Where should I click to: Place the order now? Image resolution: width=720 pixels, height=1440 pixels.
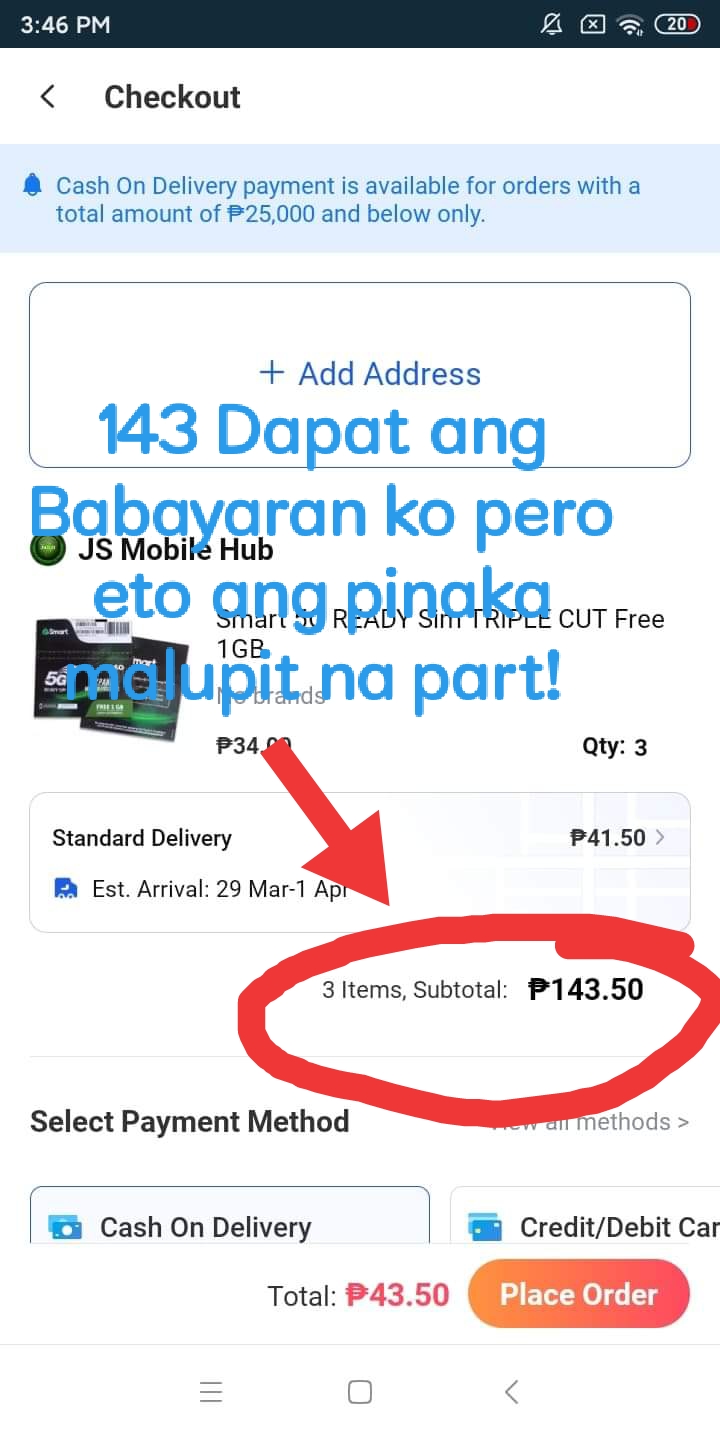(x=578, y=1294)
